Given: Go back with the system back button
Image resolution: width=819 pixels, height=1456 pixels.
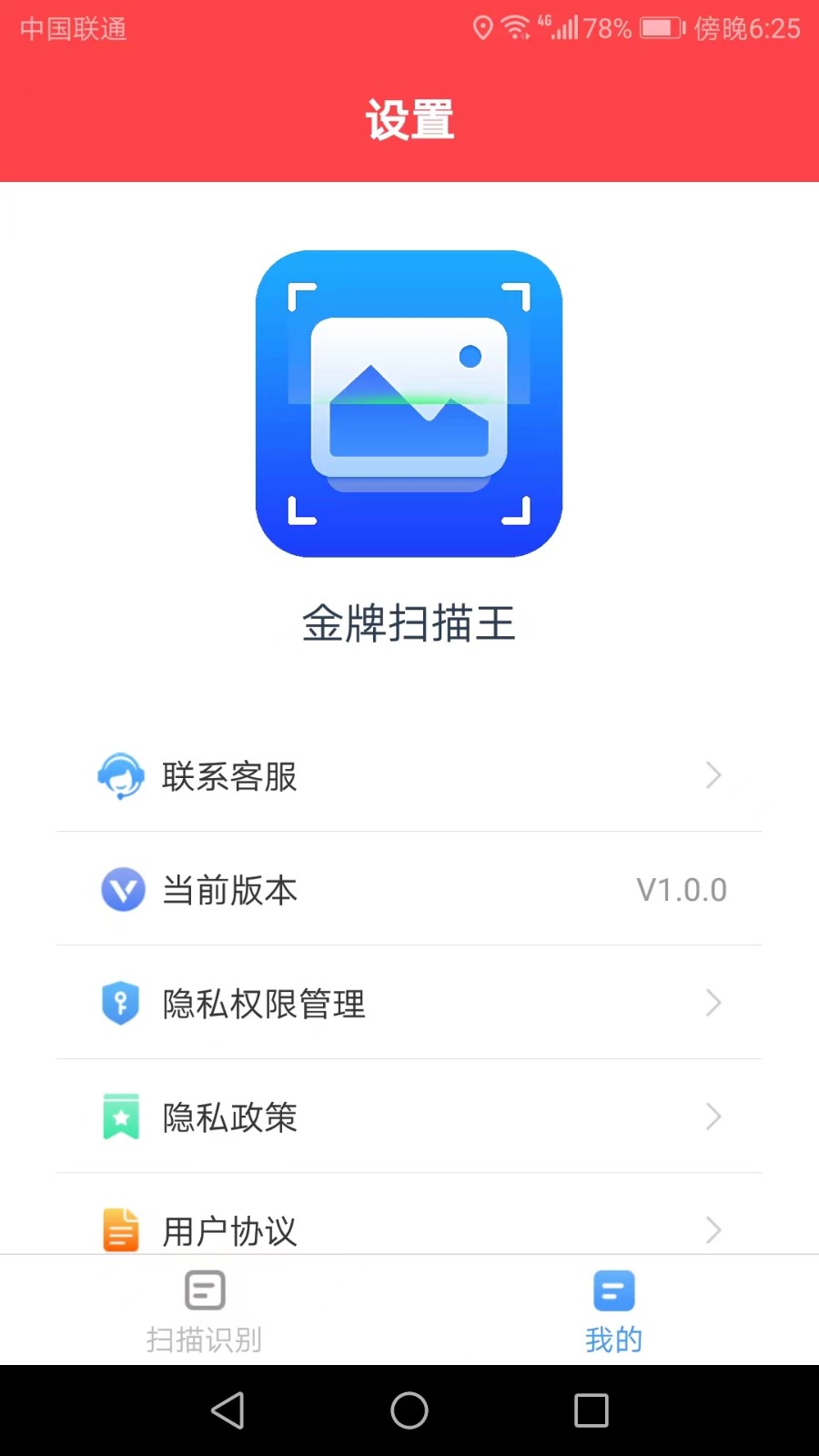Looking at the screenshot, I should pyautogui.click(x=227, y=1410).
